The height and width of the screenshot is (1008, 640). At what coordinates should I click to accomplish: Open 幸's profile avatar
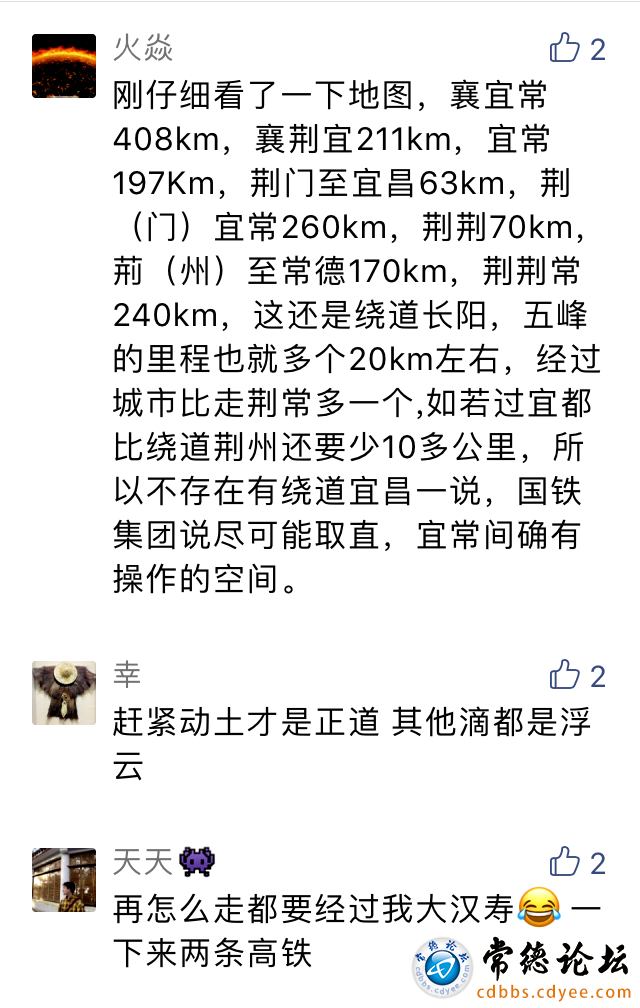(64, 692)
